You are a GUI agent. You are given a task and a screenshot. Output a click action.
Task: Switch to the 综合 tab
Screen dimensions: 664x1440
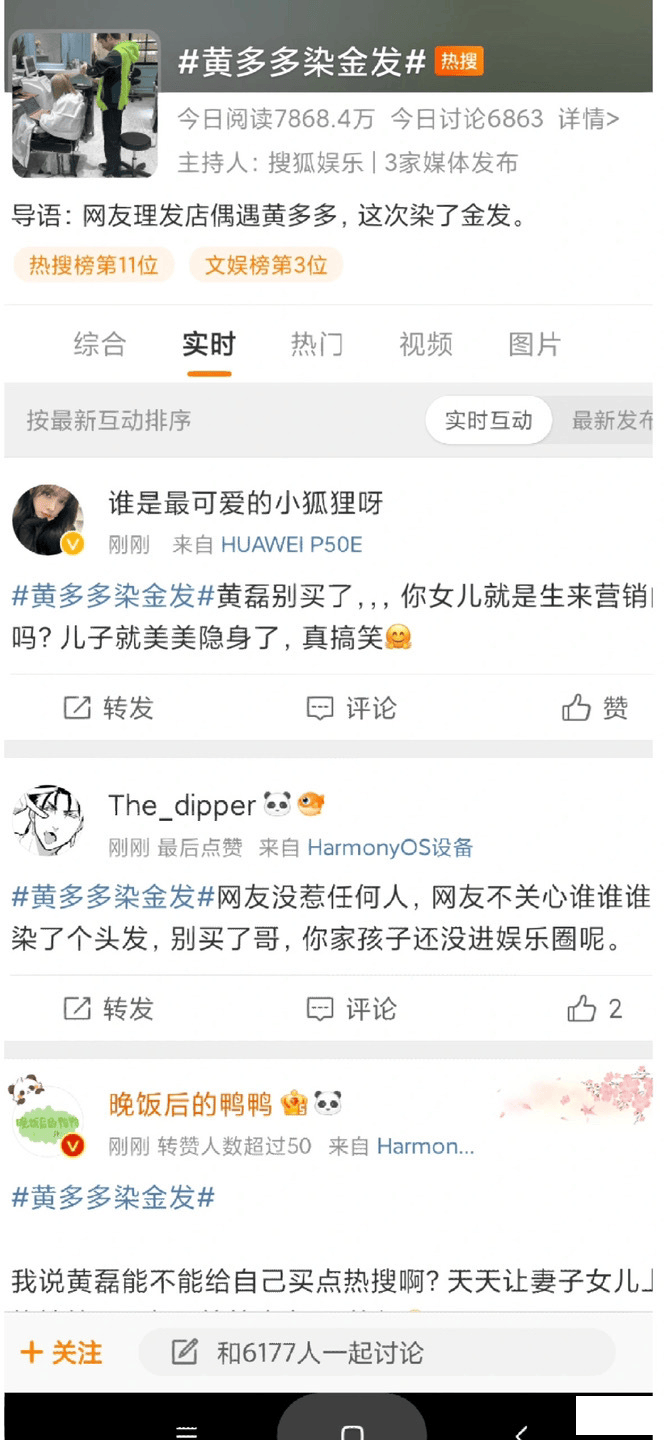(100, 345)
